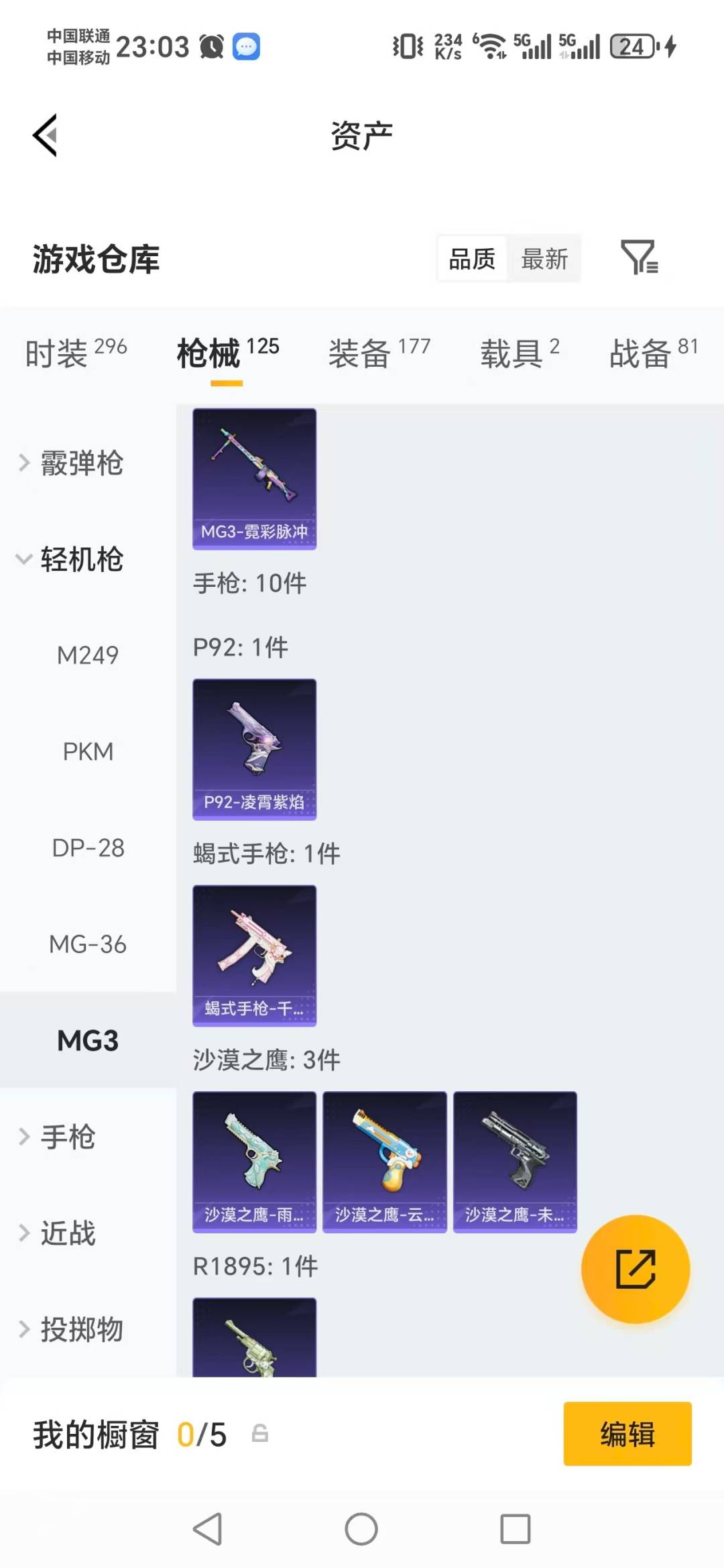Switch sorting back to 品质

click(471, 260)
